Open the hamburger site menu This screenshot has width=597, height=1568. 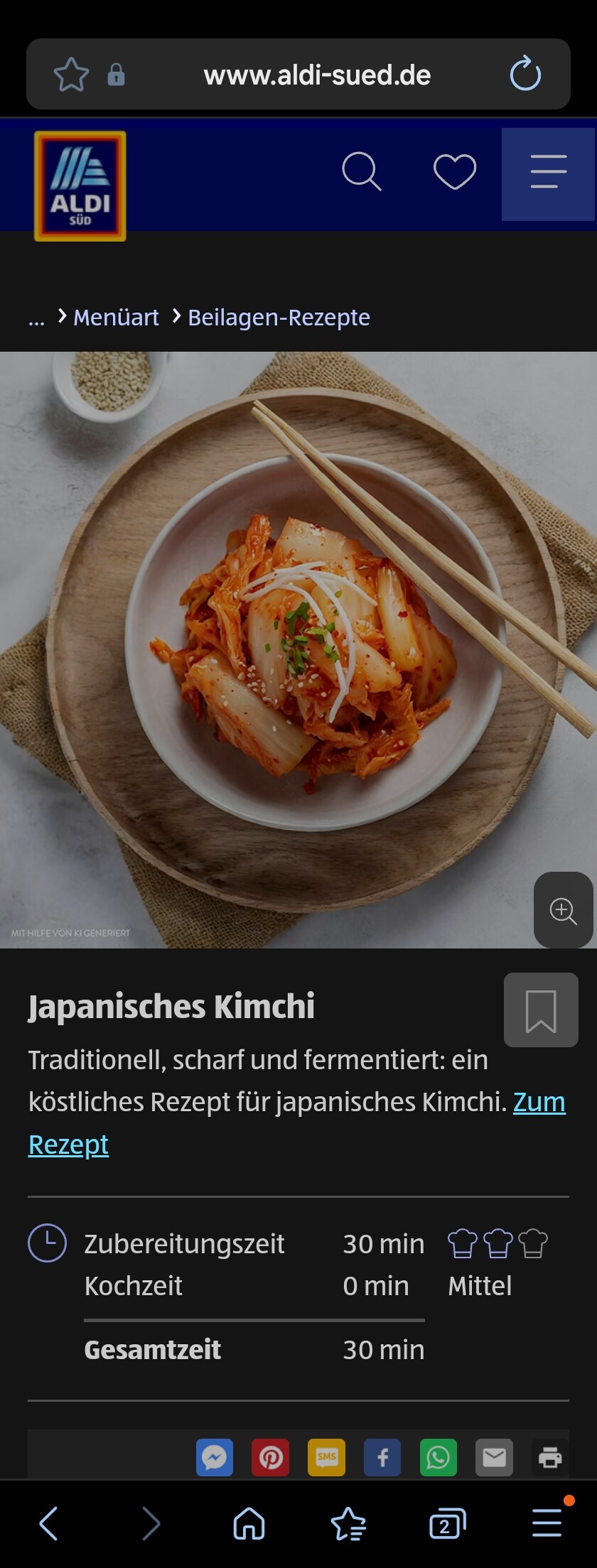coord(548,173)
